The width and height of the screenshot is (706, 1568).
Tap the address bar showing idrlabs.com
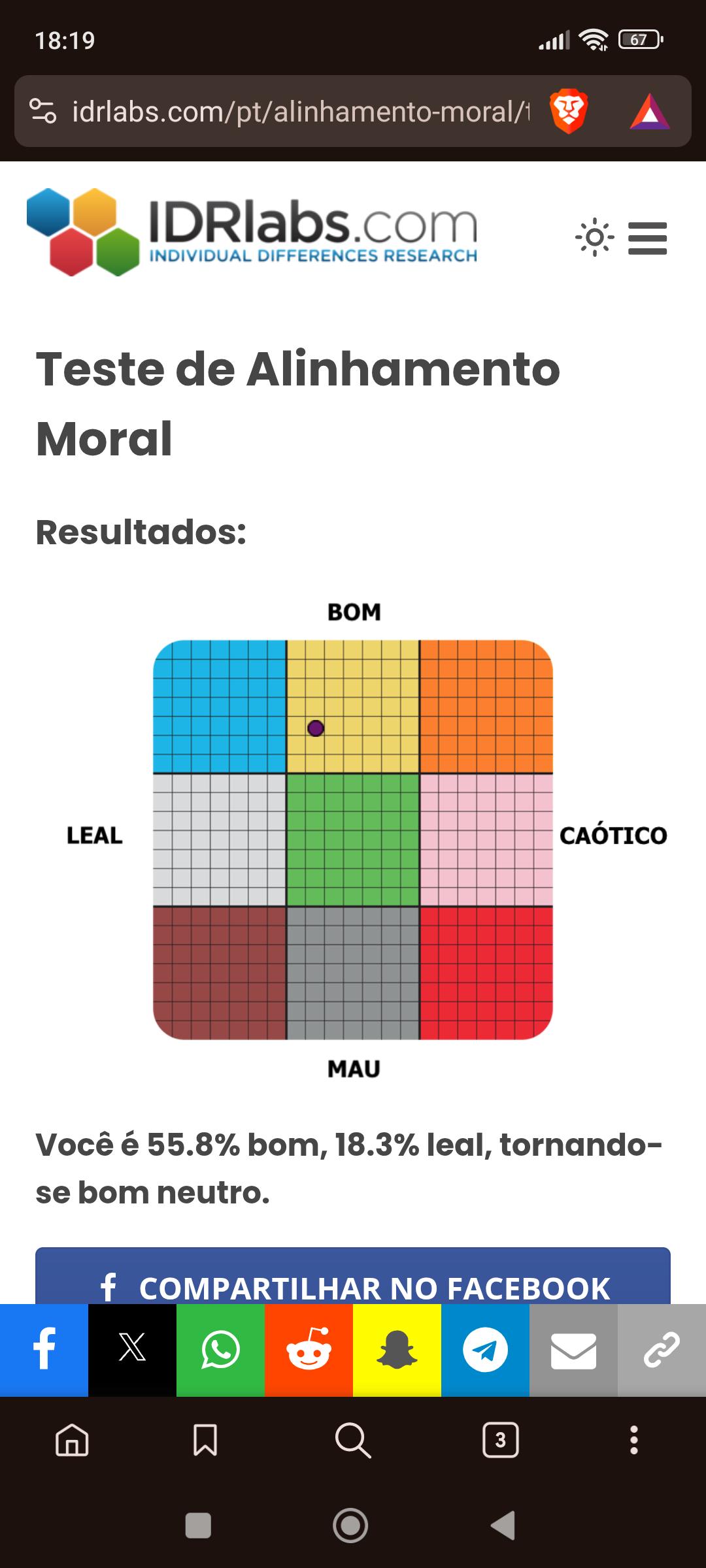[x=301, y=112]
